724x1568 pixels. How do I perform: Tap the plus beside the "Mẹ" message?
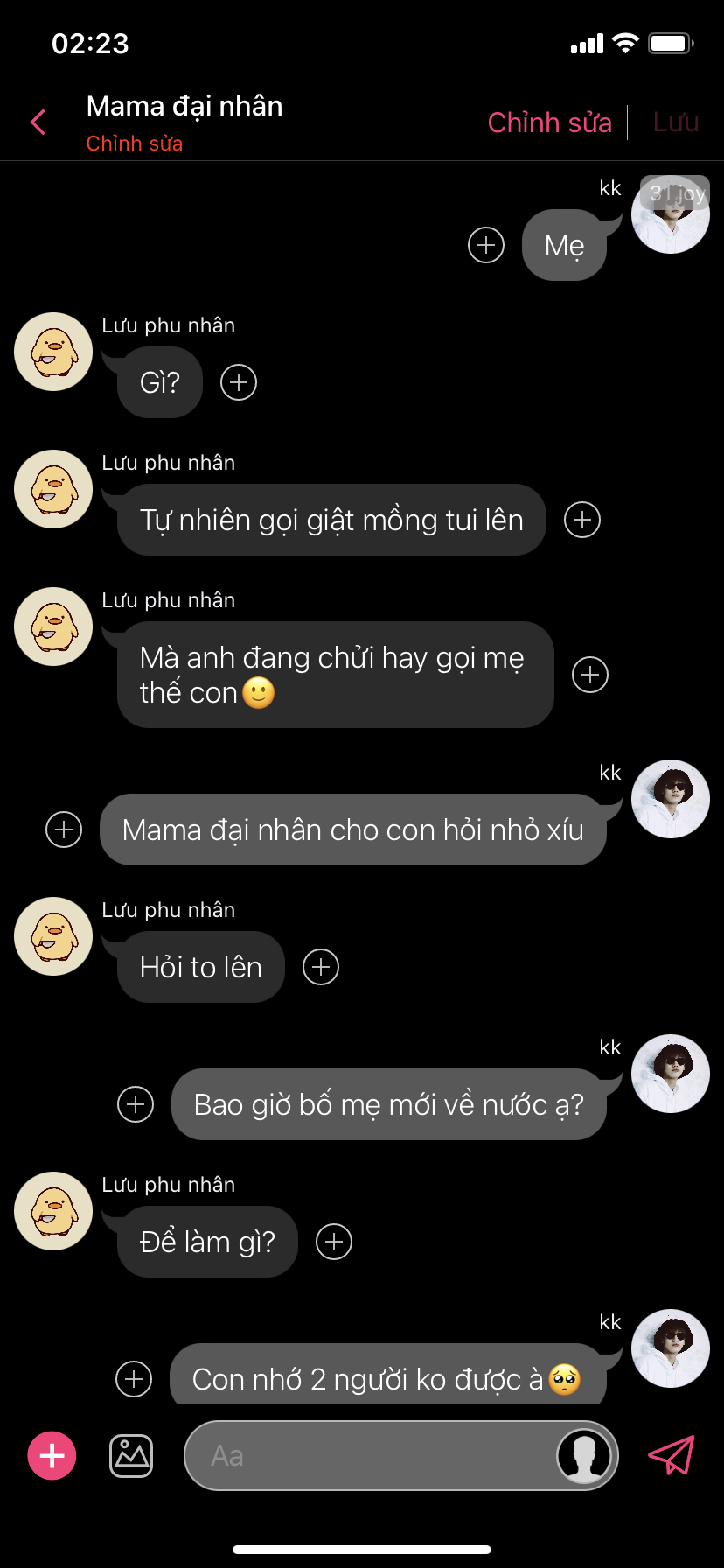486,245
